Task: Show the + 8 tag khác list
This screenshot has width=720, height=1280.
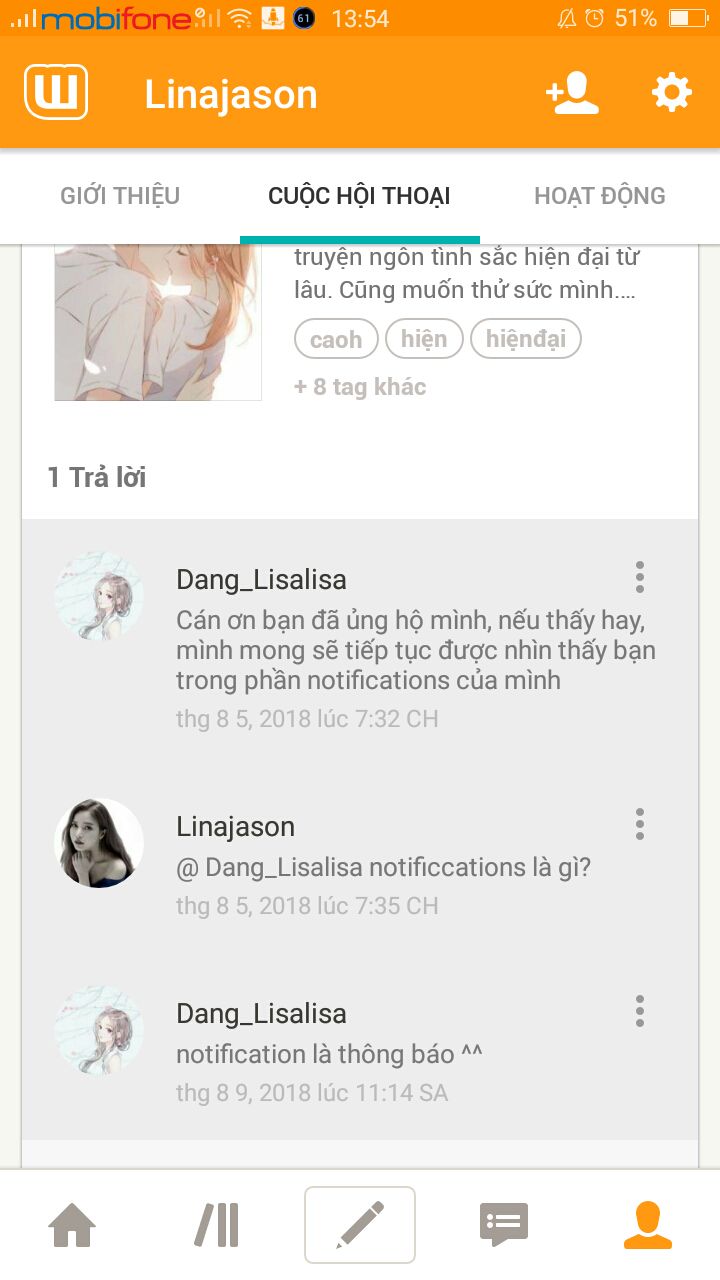Action: [360, 387]
